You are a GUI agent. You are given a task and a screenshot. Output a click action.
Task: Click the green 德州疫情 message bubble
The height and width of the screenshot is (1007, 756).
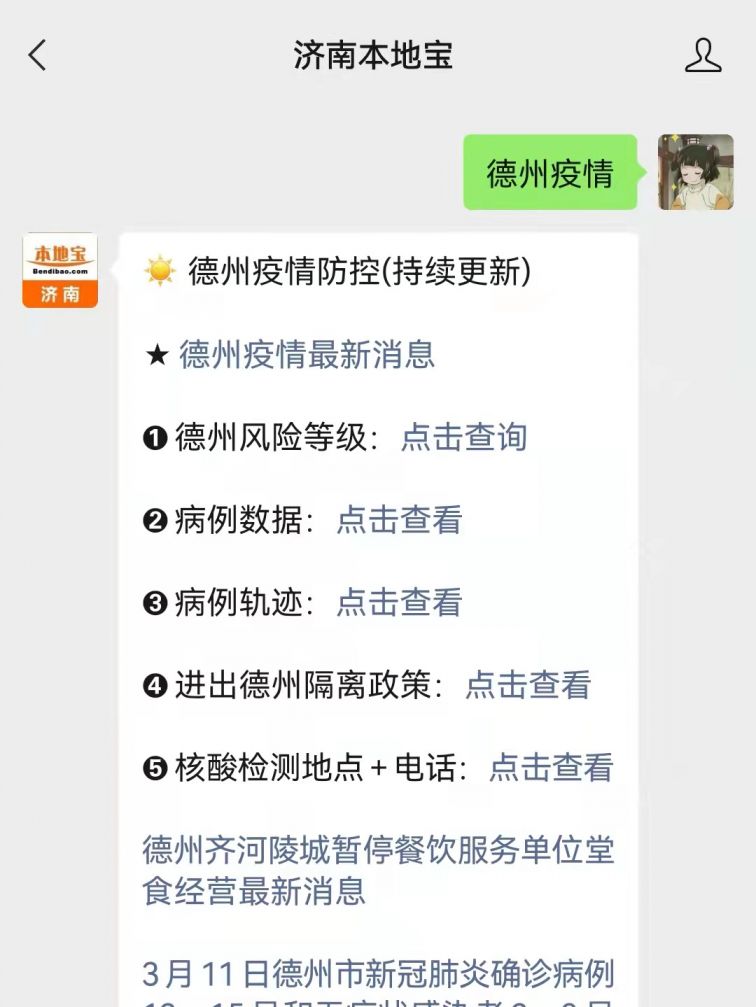[x=548, y=171]
